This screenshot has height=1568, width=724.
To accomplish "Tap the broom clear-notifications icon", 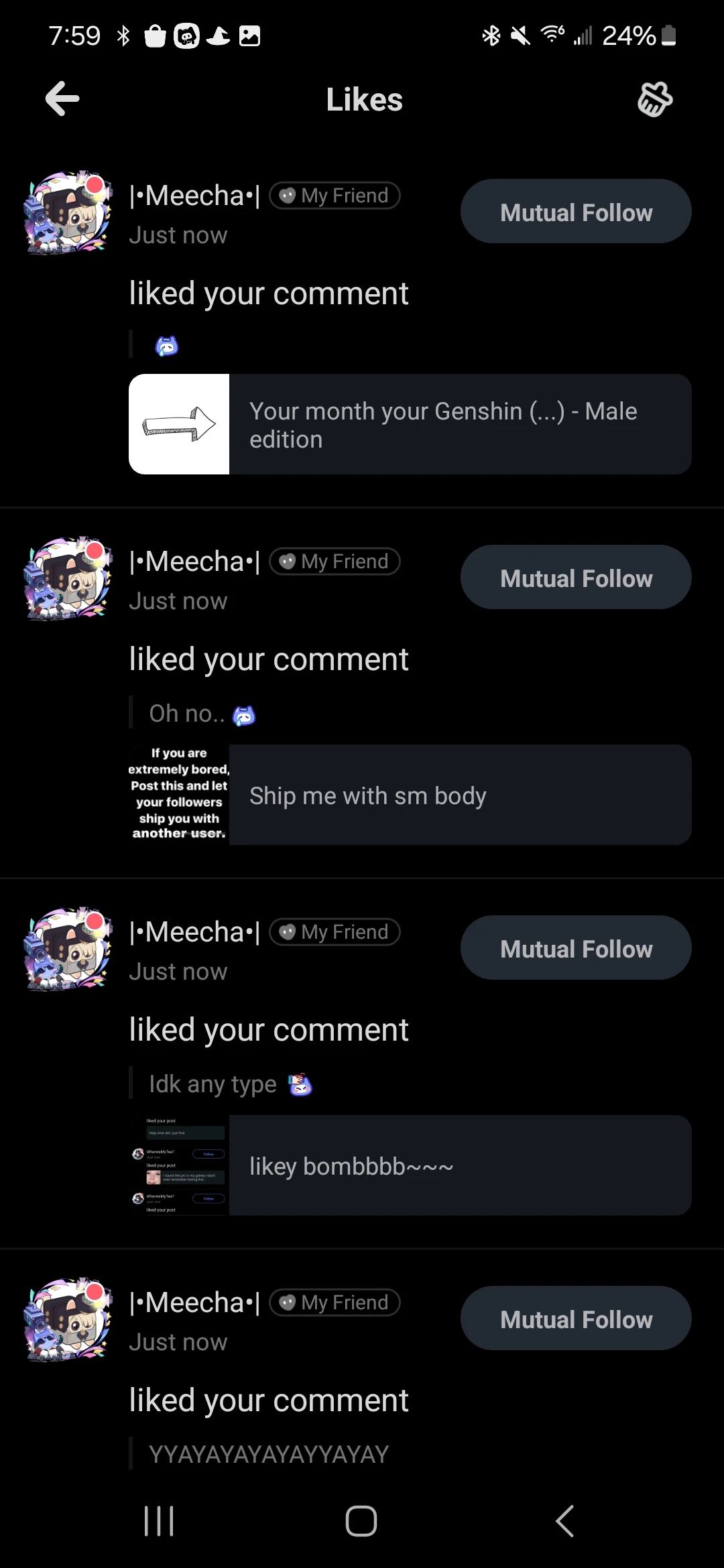I will click(654, 99).
